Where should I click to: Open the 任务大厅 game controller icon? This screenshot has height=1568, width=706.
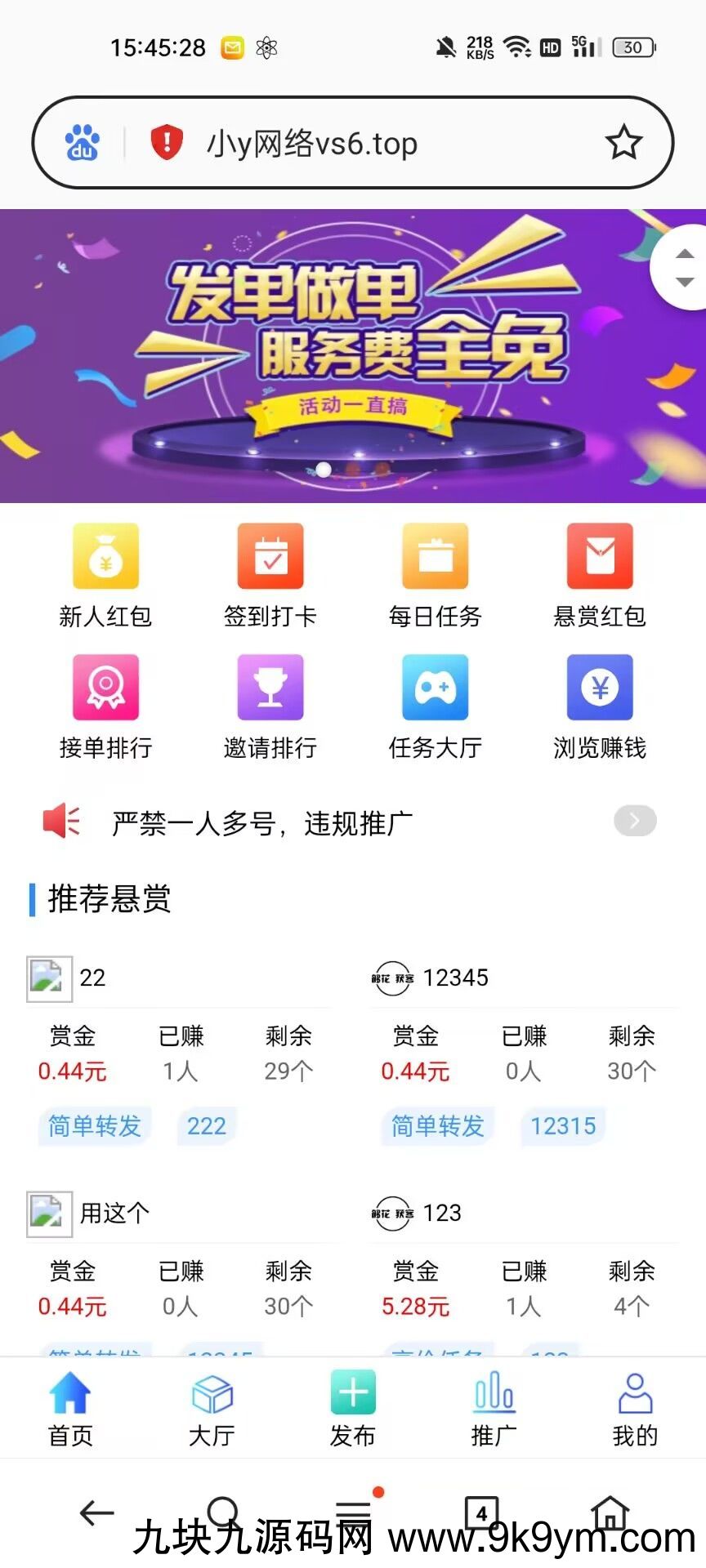(x=435, y=687)
